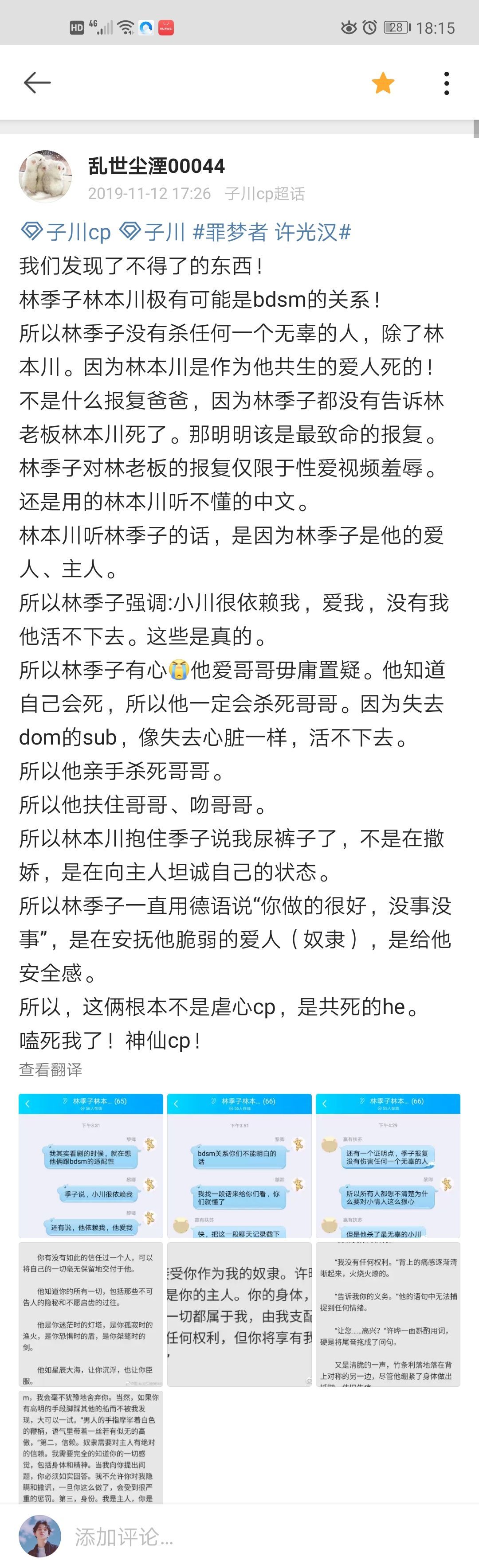The width and height of the screenshot is (479, 1568).
Task: Open the three-dot overflow menu
Action: [x=447, y=83]
